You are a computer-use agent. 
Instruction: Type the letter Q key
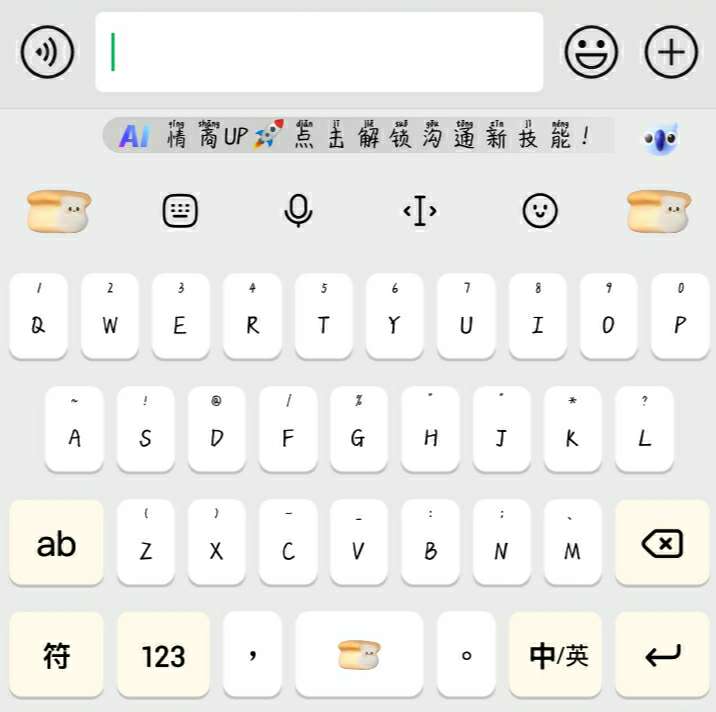tap(38, 317)
